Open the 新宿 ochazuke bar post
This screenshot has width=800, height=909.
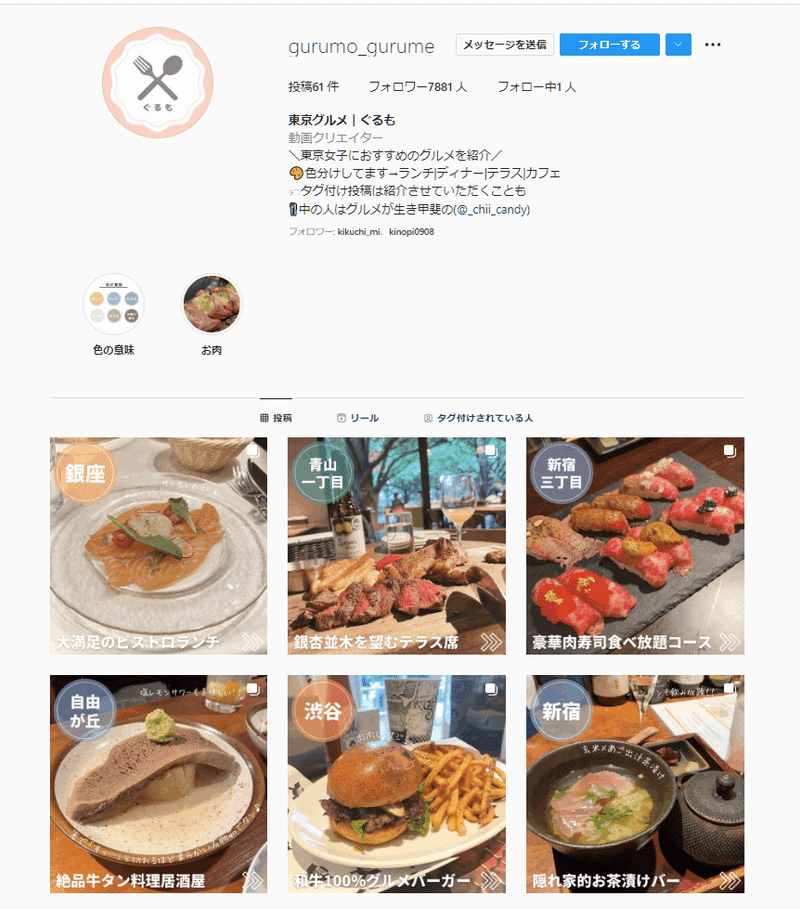click(x=635, y=784)
